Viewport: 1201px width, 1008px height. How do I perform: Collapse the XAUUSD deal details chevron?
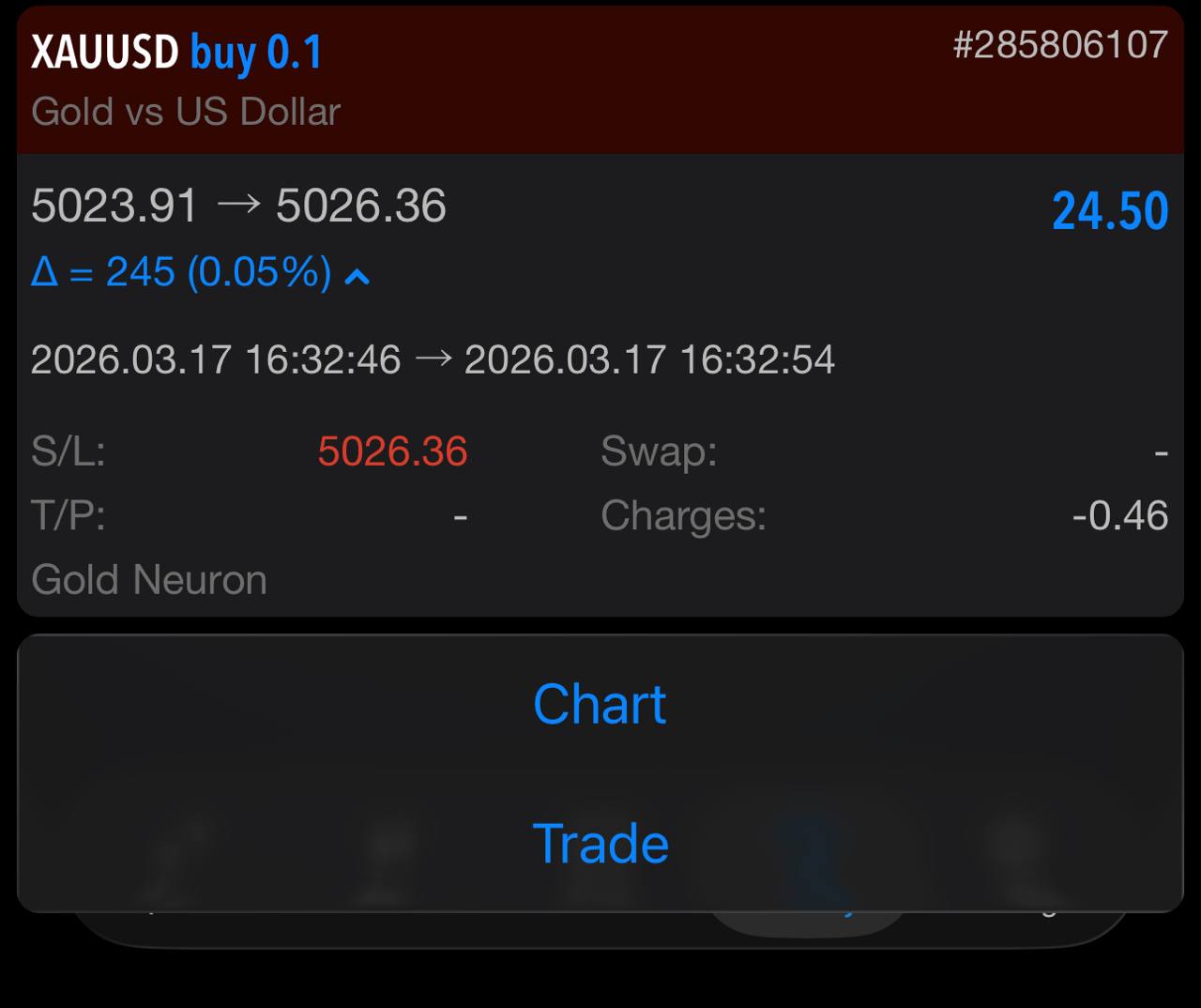point(357,276)
